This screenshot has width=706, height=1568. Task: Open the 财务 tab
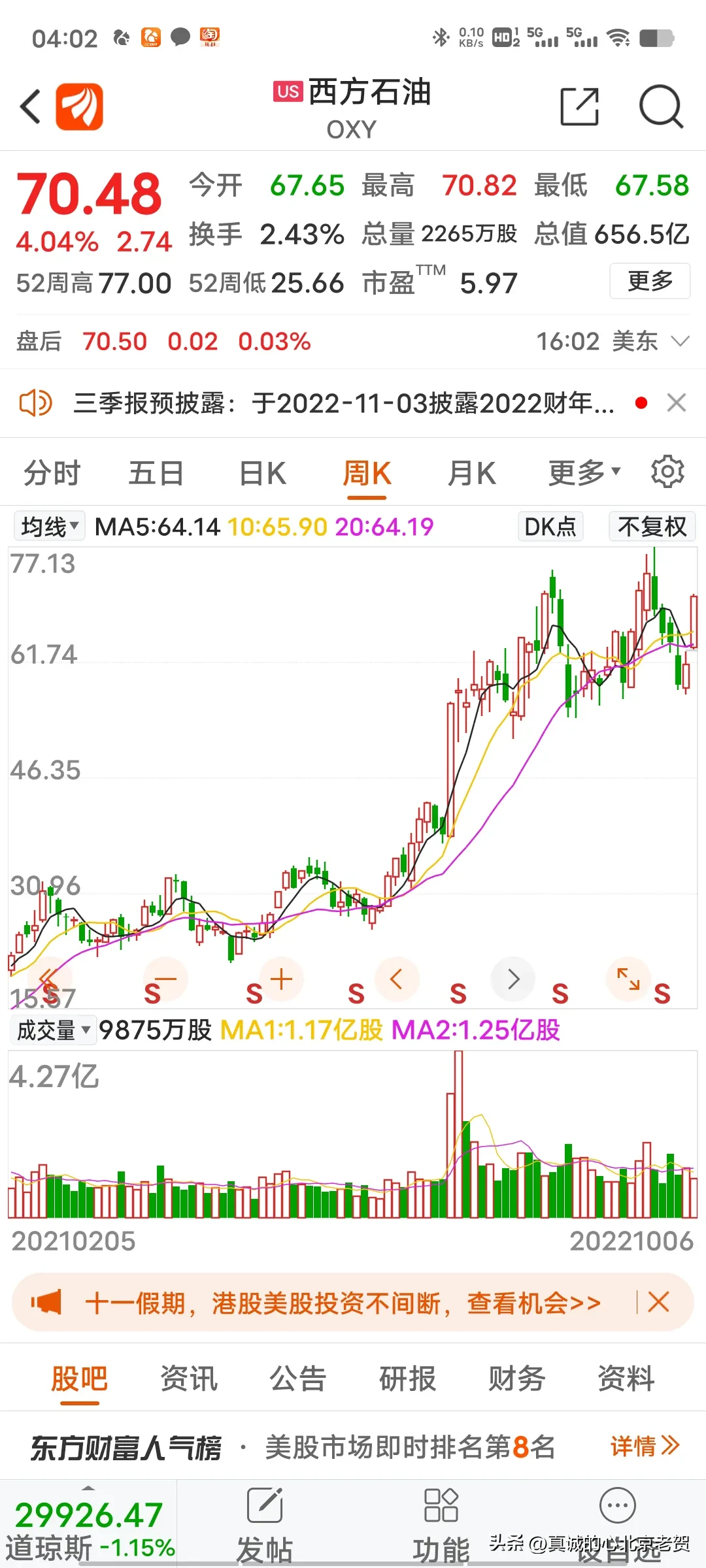coord(517,1379)
